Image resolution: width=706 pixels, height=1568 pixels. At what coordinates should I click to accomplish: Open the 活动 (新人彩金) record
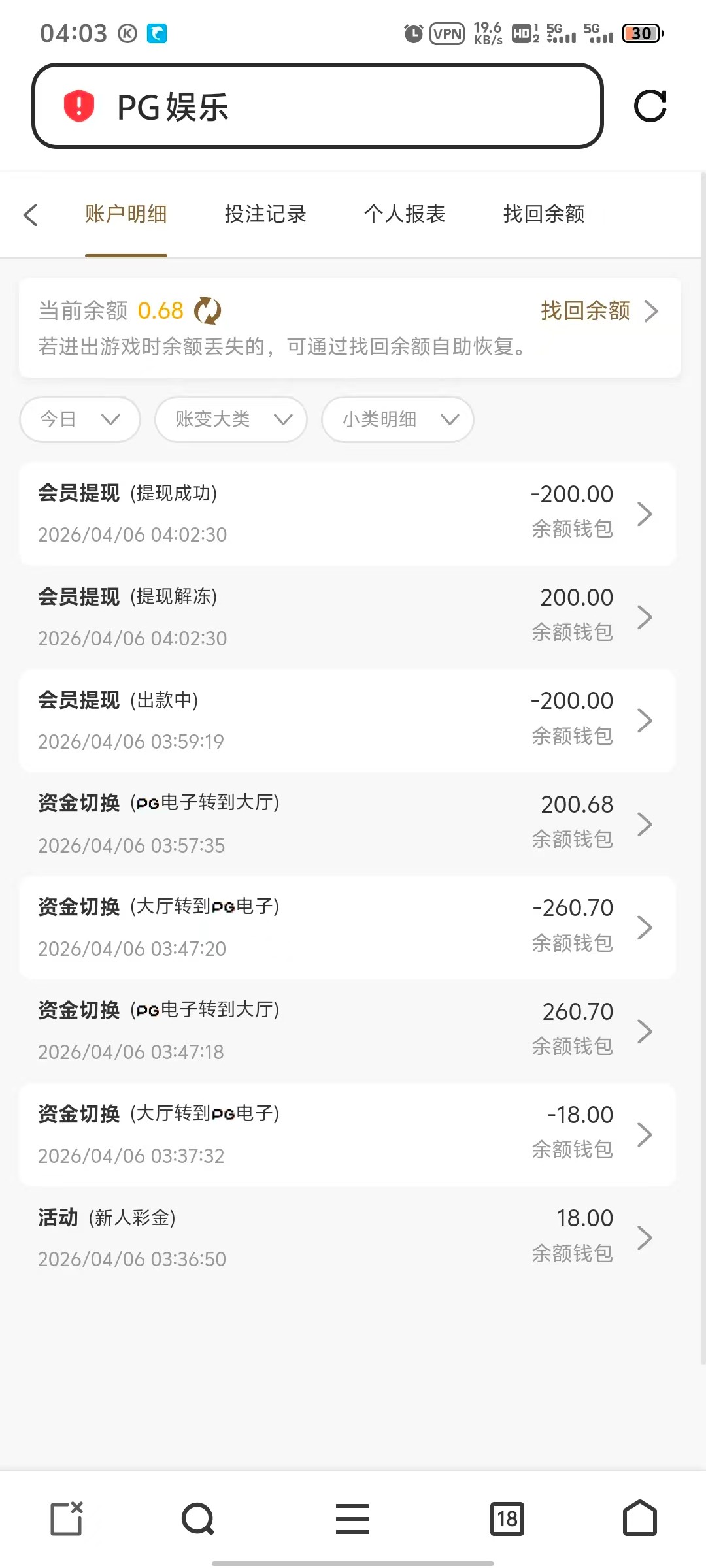click(347, 1237)
